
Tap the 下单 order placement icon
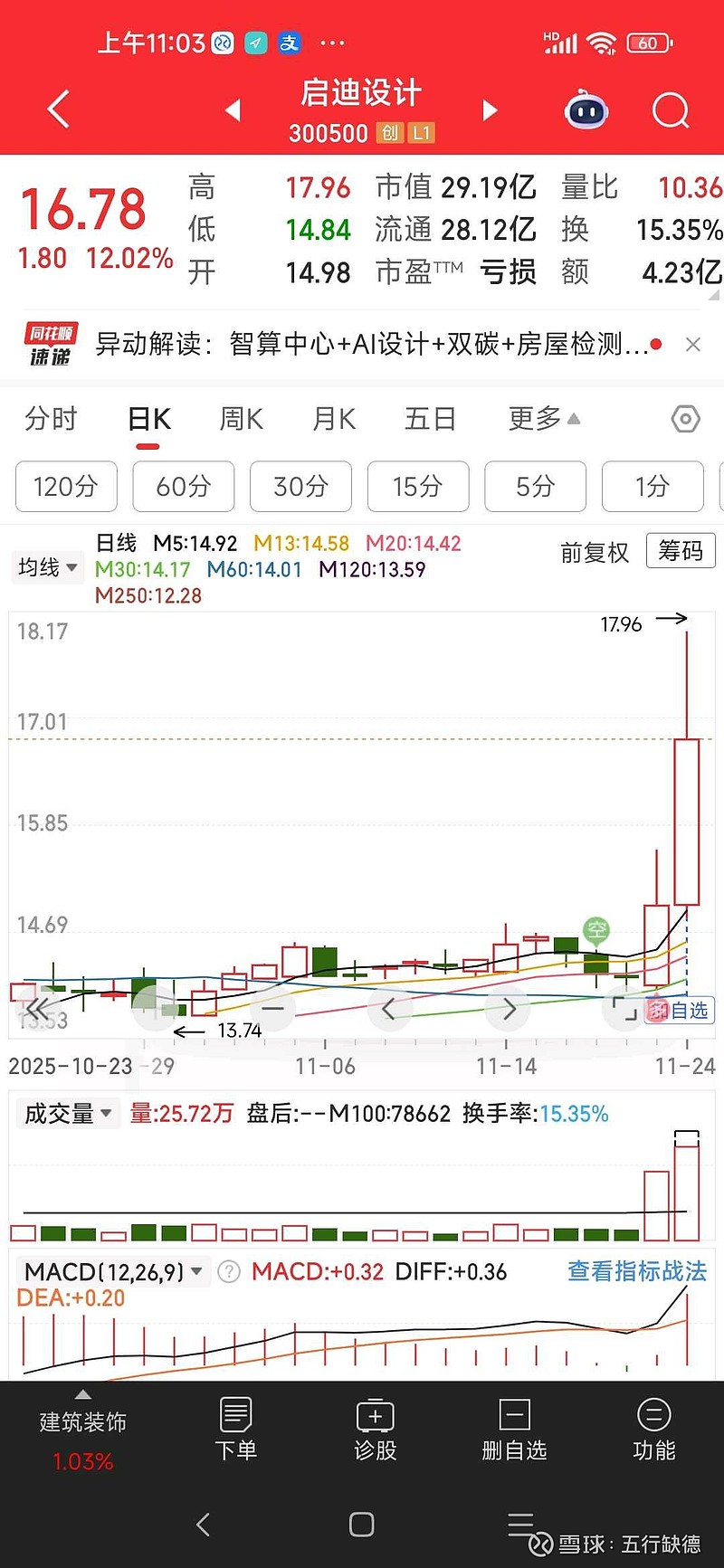(236, 1430)
